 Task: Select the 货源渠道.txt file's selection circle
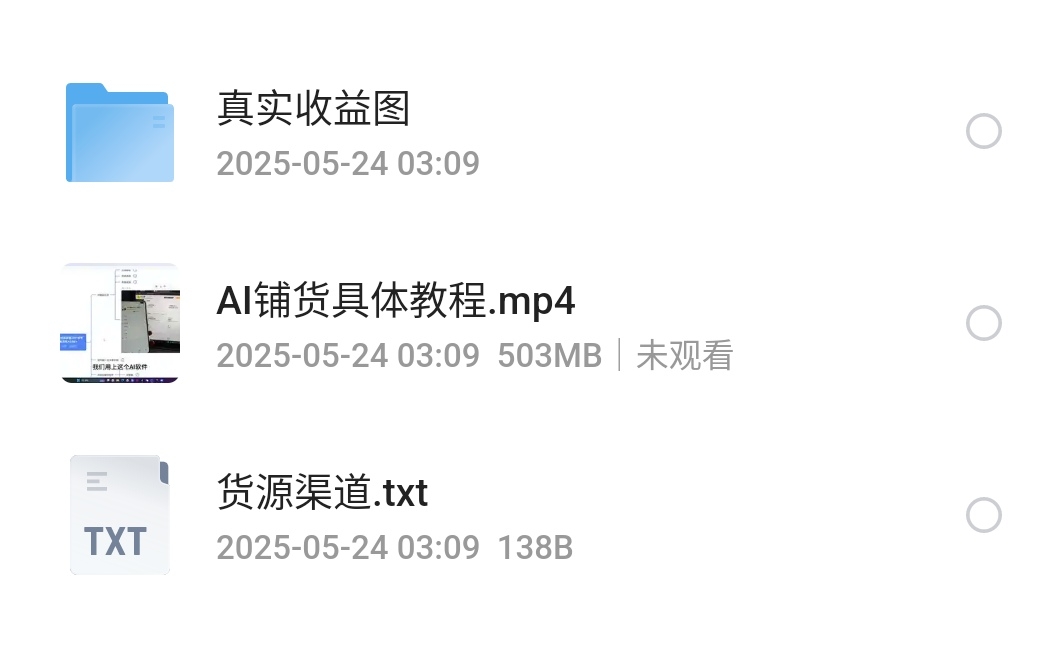click(983, 515)
